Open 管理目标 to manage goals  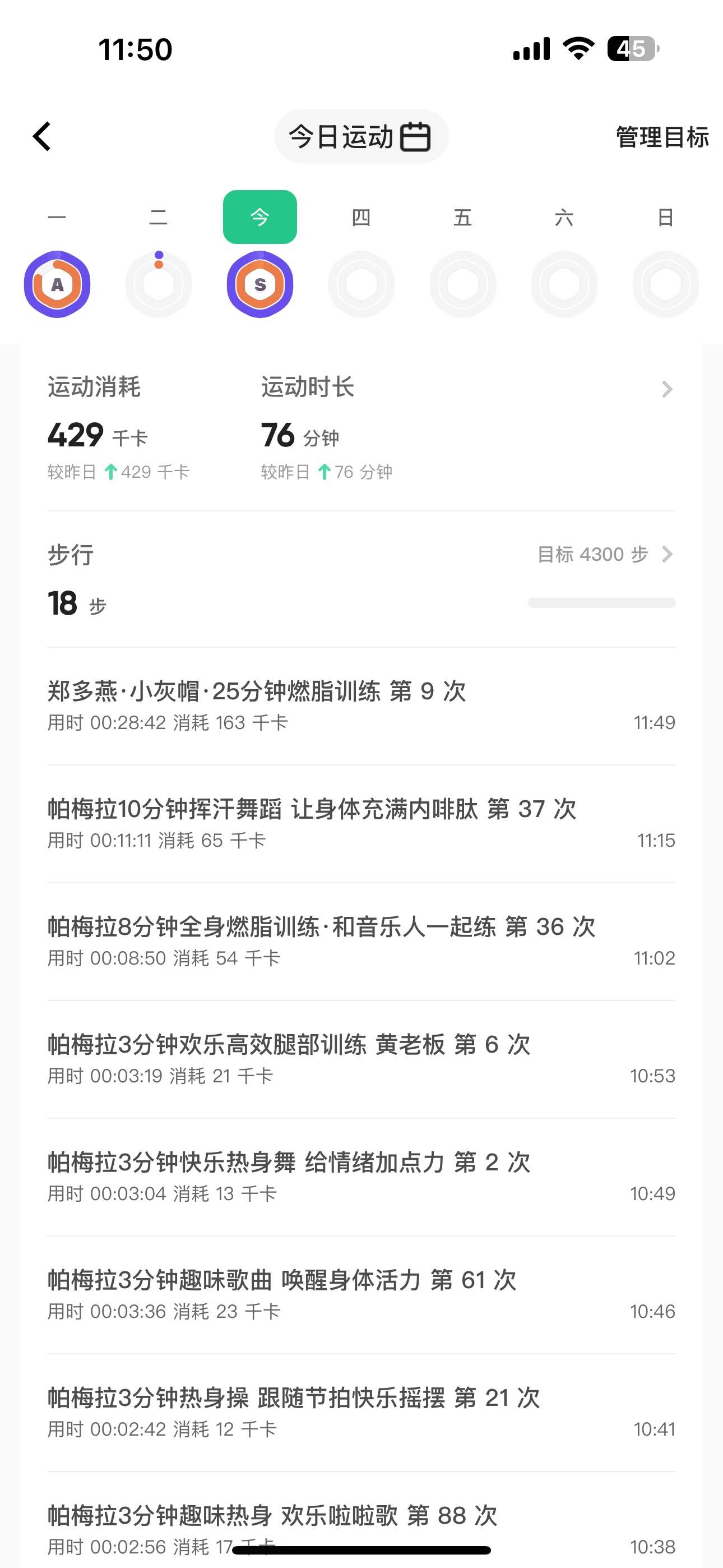tap(662, 137)
